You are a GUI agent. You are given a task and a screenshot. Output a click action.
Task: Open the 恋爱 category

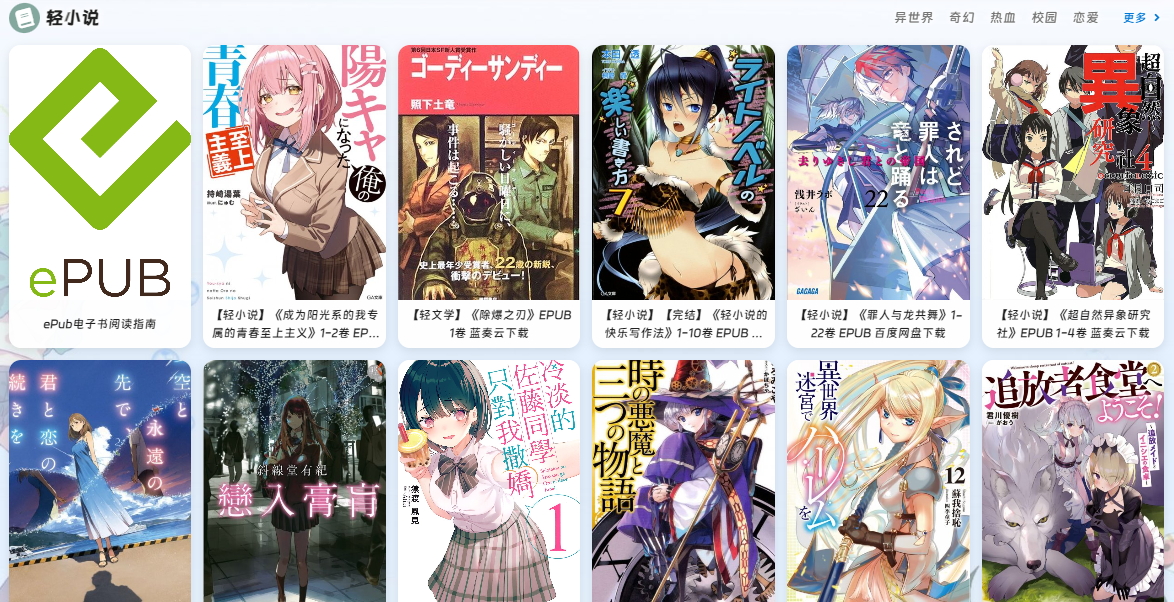click(x=1085, y=17)
